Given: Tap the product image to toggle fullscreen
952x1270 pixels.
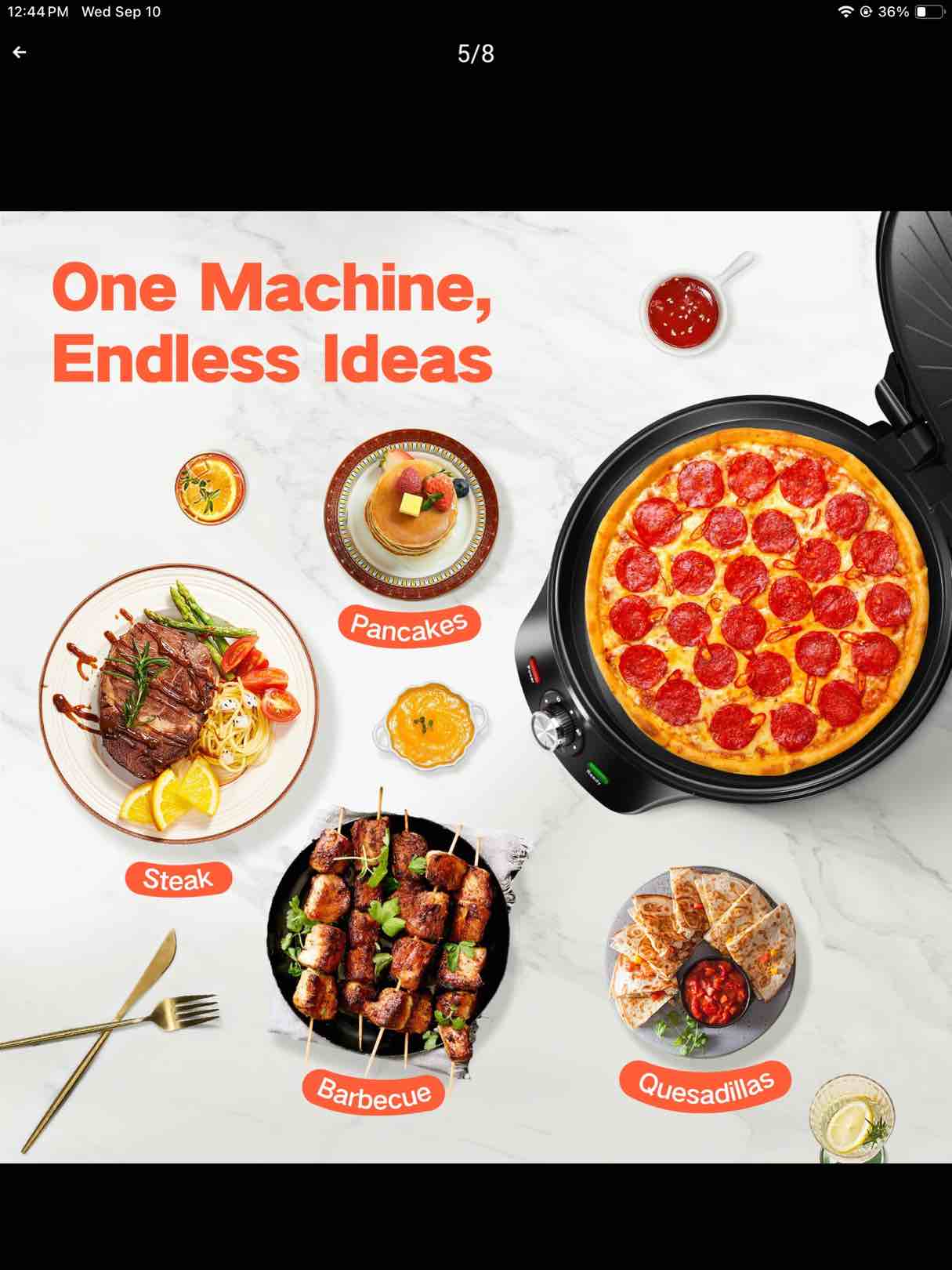Looking at the screenshot, I should tap(476, 686).
